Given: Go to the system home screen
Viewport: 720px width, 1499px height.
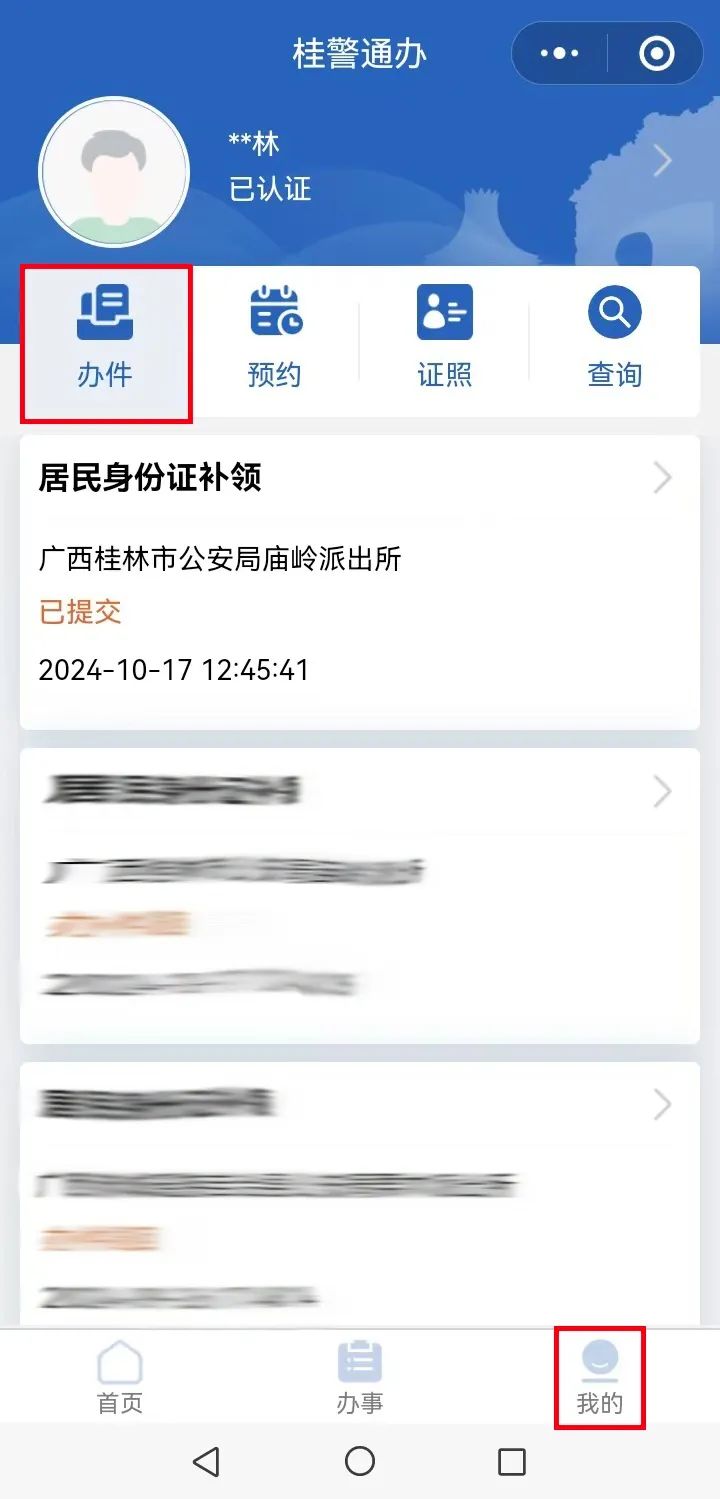Looking at the screenshot, I should pyautogui.click(x=360, y=1462).
